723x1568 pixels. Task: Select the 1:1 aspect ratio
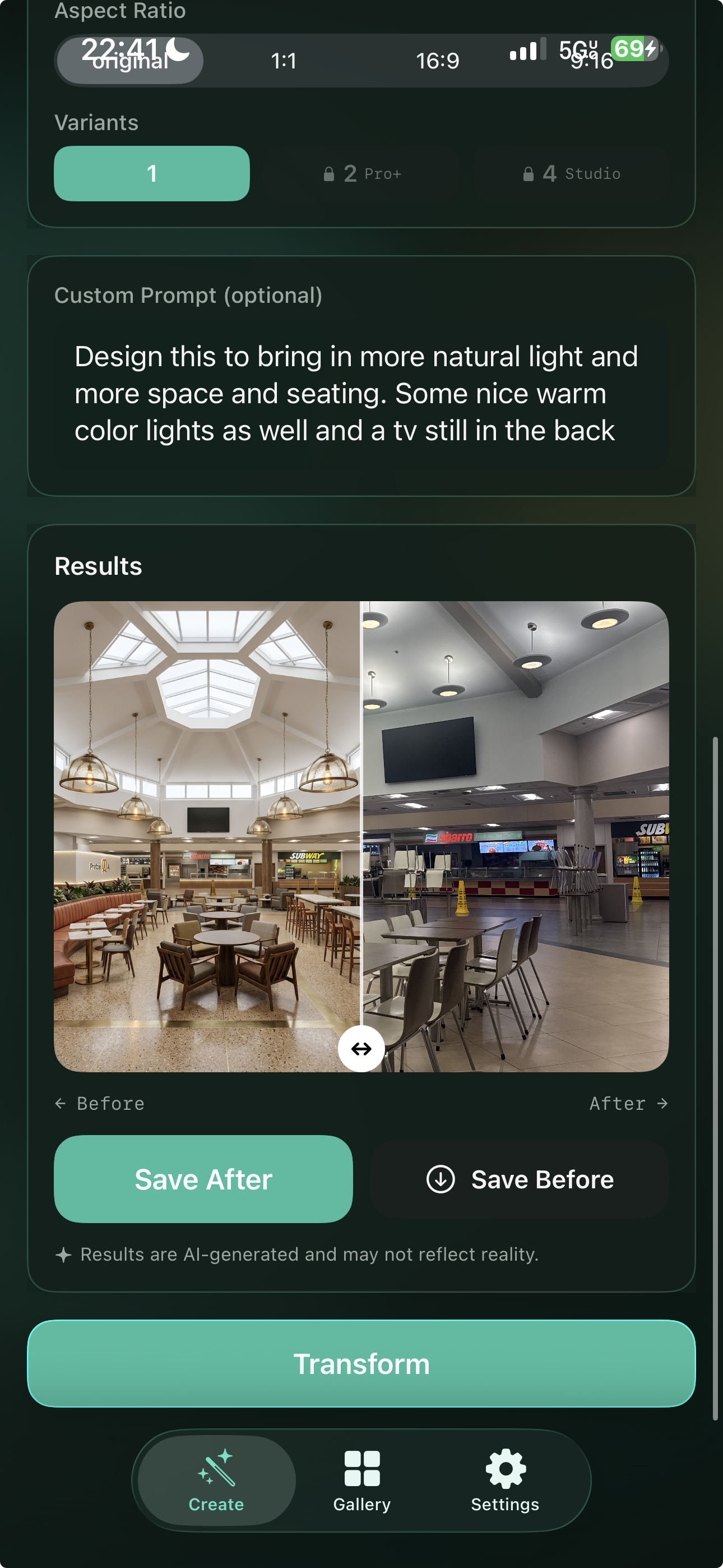[284, 60]
